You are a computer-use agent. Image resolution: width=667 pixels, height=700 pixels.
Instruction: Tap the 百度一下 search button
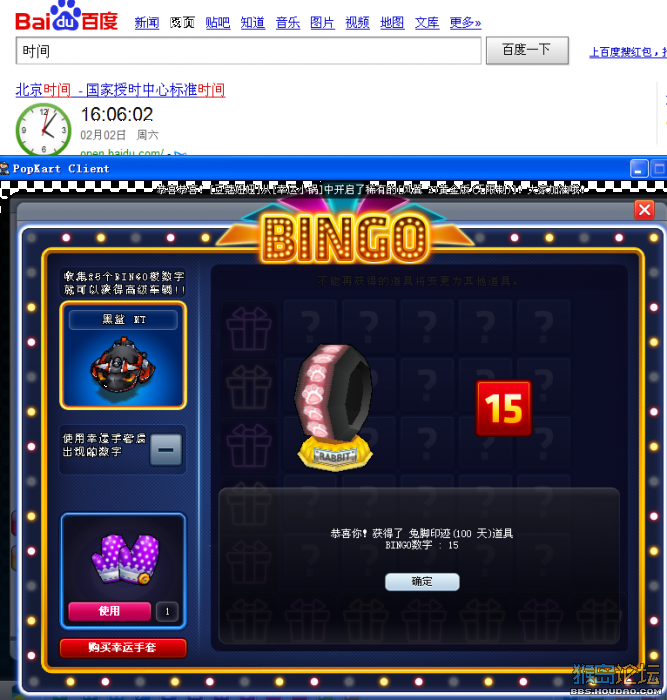[527, 50]
